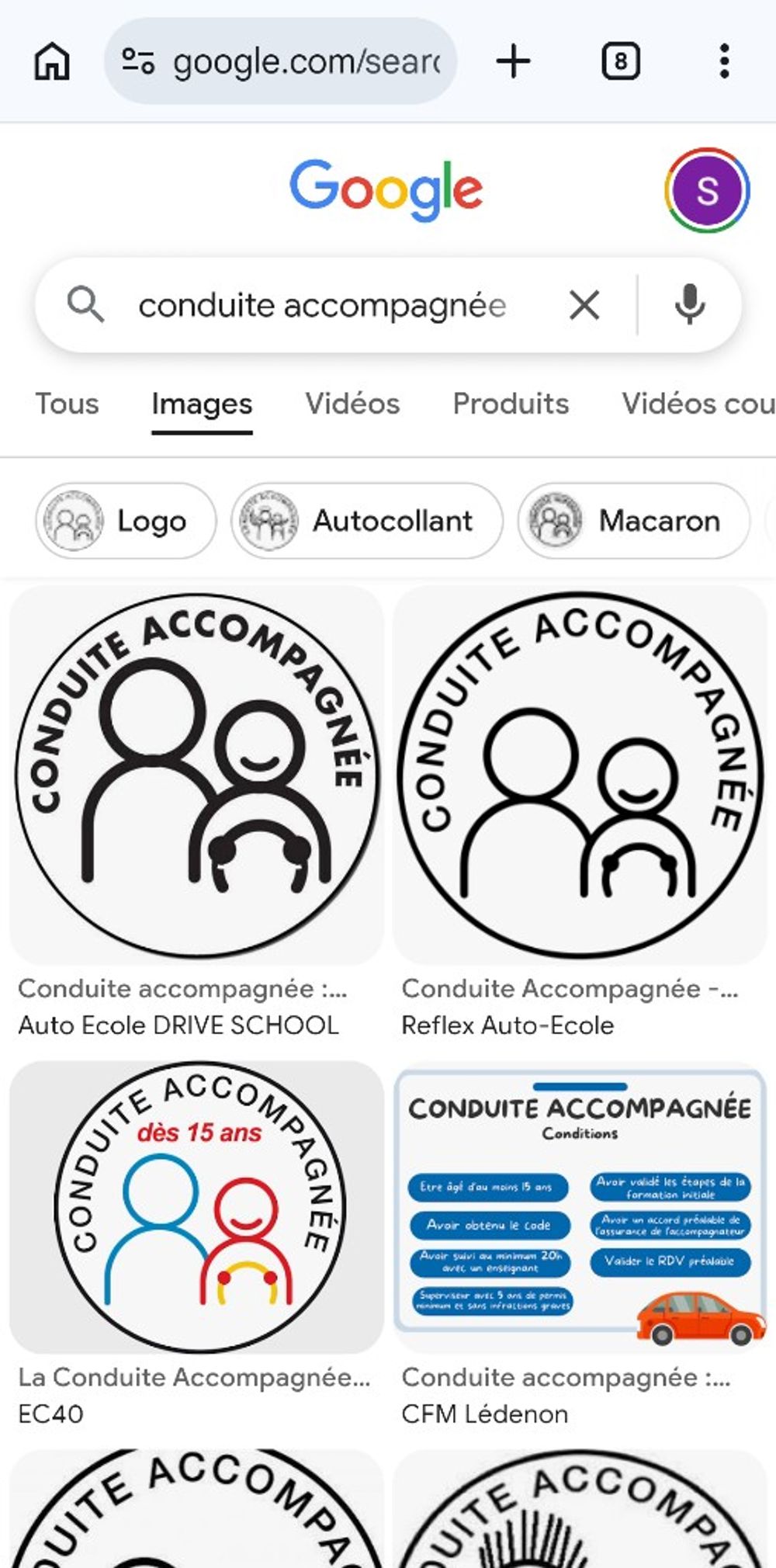Start a voice search with the microphone
The image size is (776, 1568).
coord(689,304)
